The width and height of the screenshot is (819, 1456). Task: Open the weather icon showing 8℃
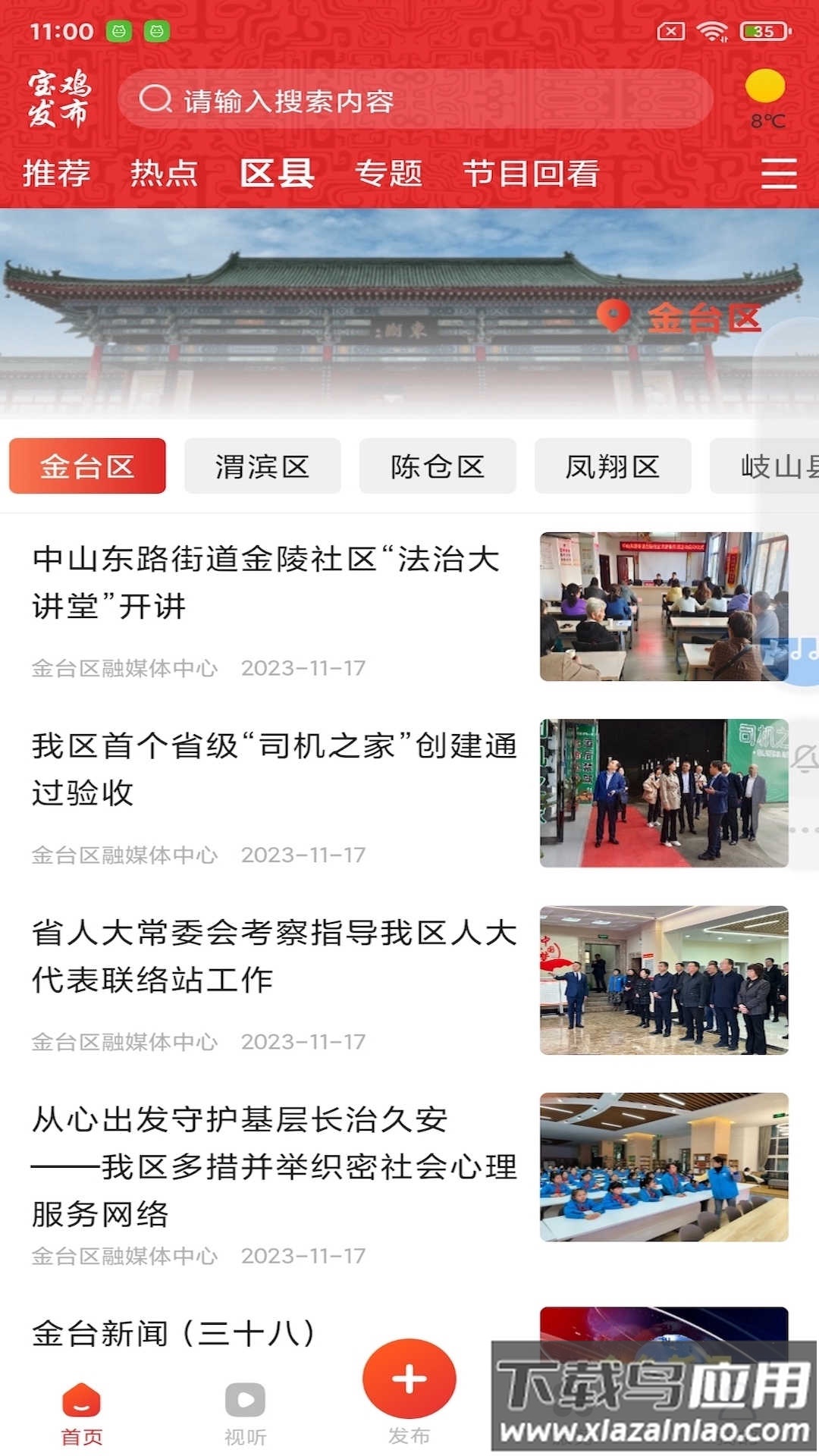766,97
